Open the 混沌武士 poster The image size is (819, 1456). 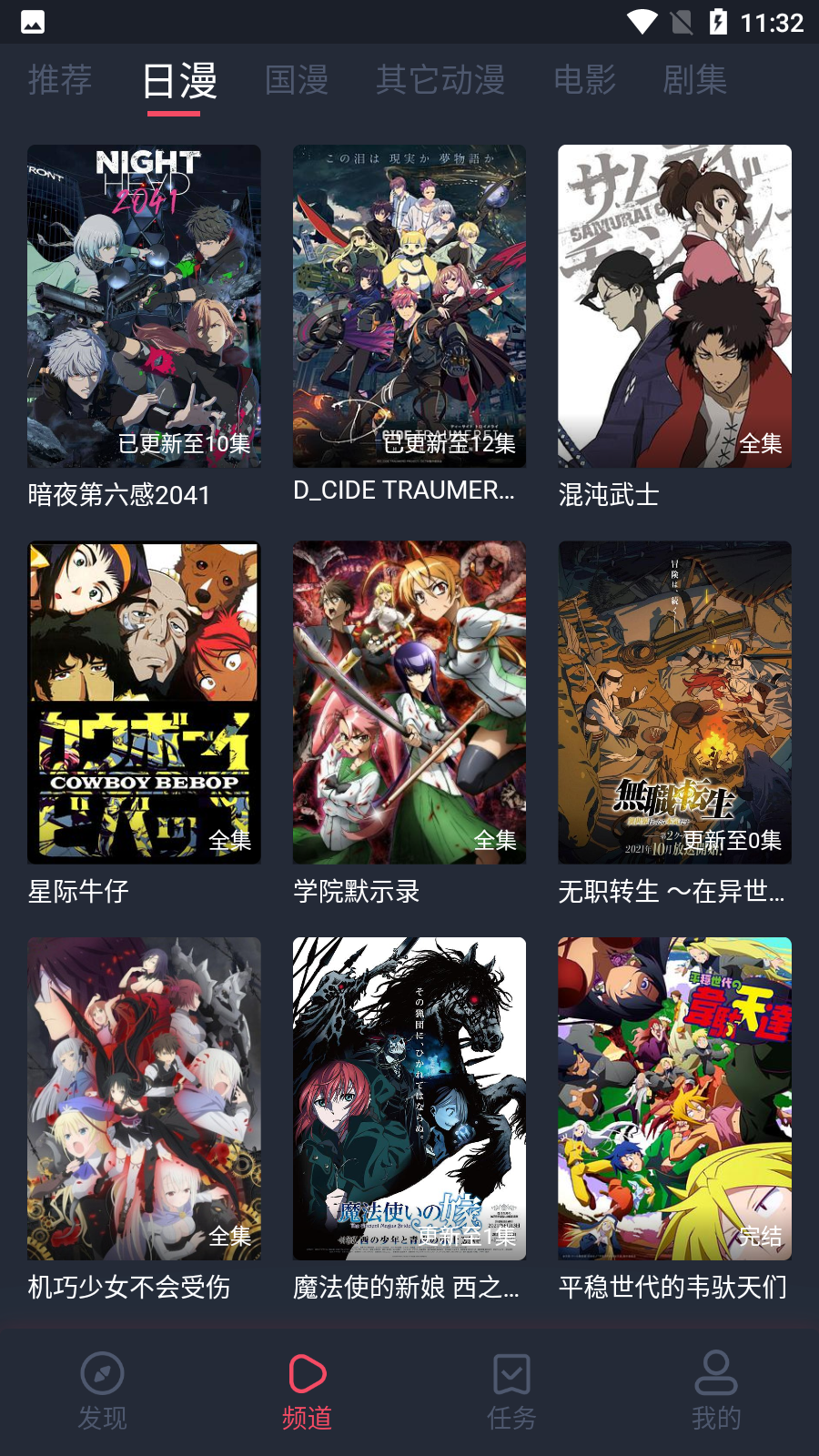(674, 305)
